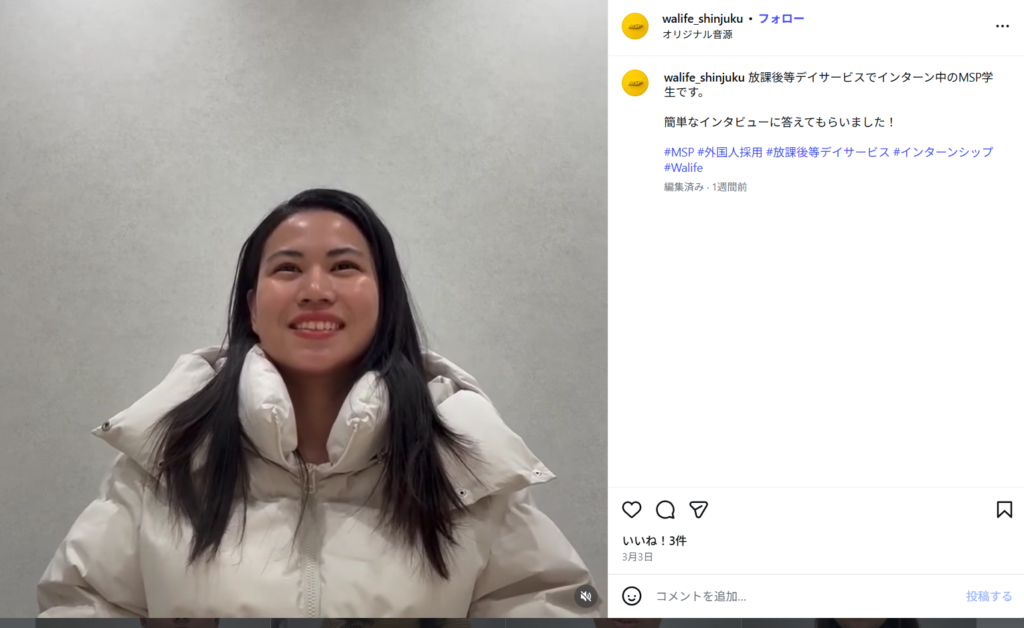Like the post with the heart icon
The width and height of the screenshot is (1024, 628).
tap(632, 510)
